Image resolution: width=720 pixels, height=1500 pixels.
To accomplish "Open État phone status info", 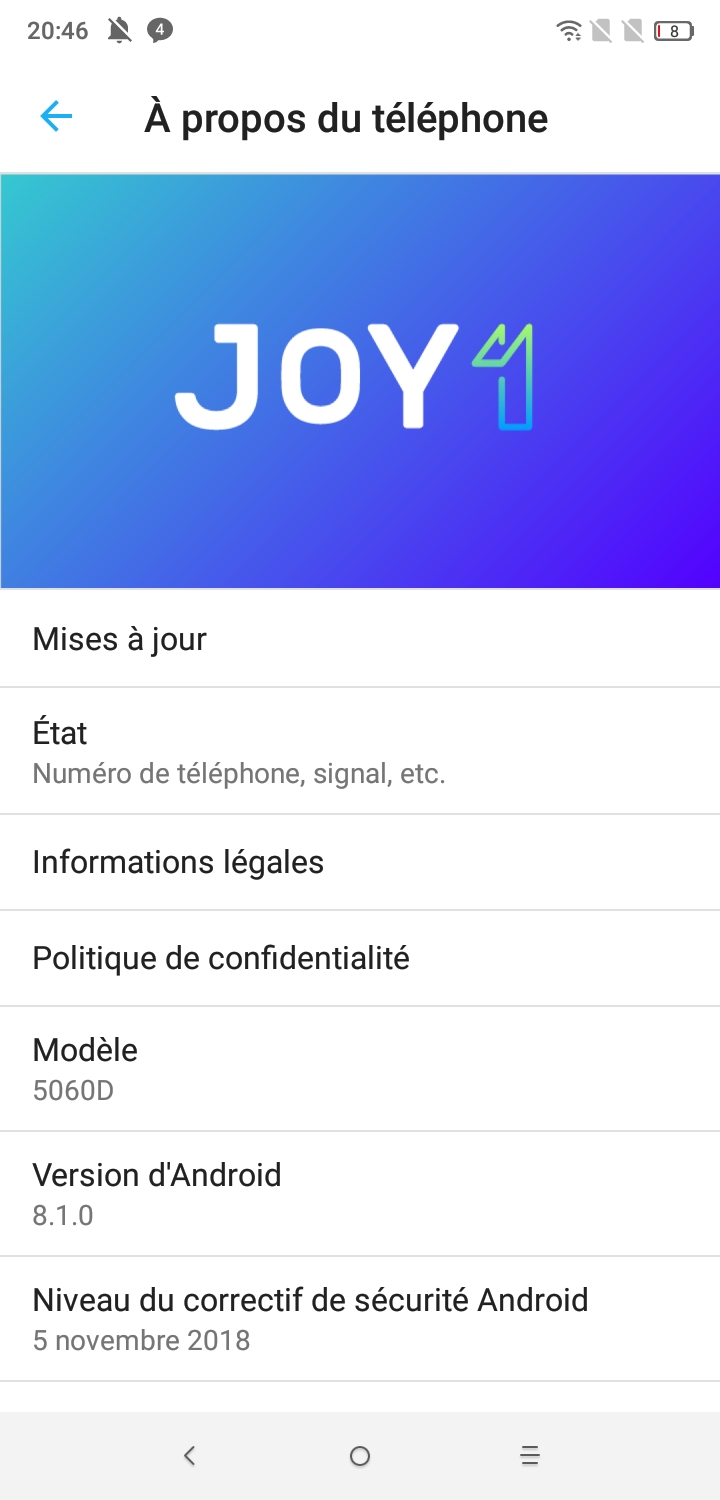I will [360, 751].
